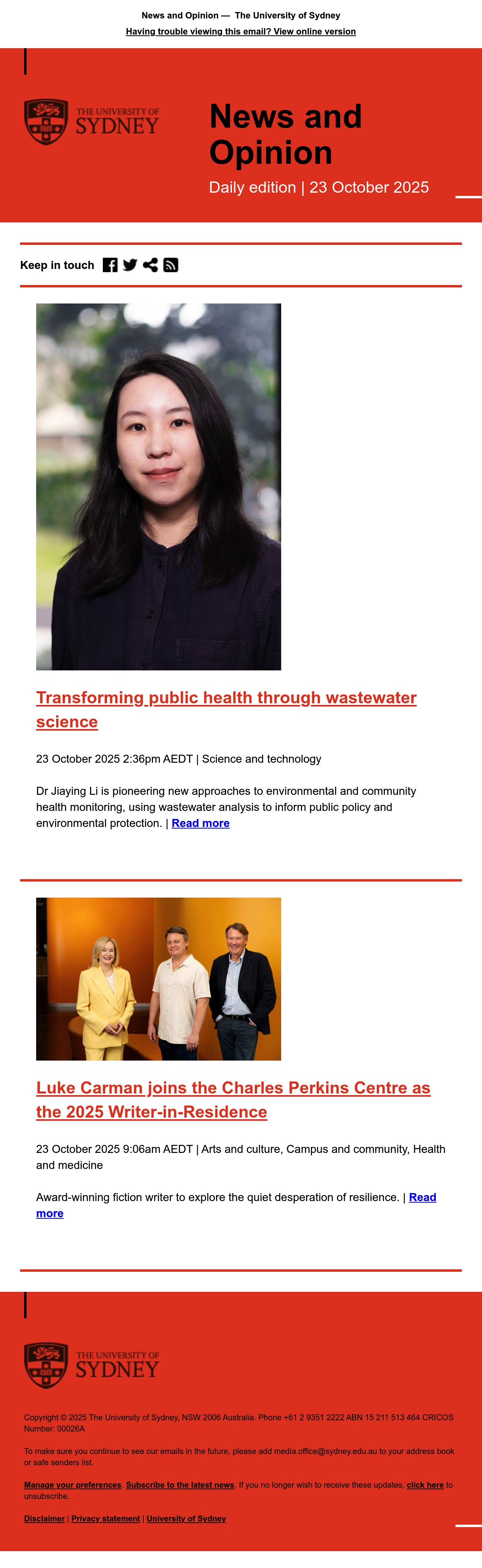Tap the share icon beside Twitter
The height and width of the screenshot is (1568, 482).
click(x=150, y=265)
